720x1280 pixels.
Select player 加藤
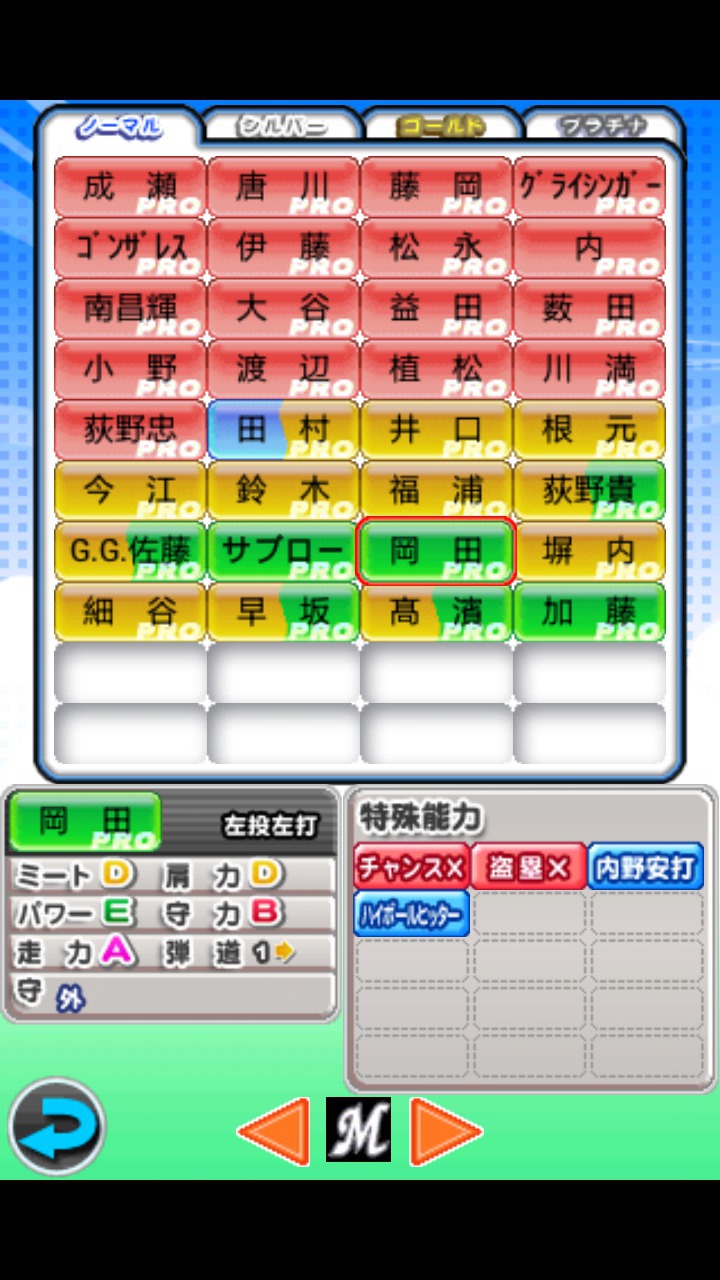click(x=589, y=613)
